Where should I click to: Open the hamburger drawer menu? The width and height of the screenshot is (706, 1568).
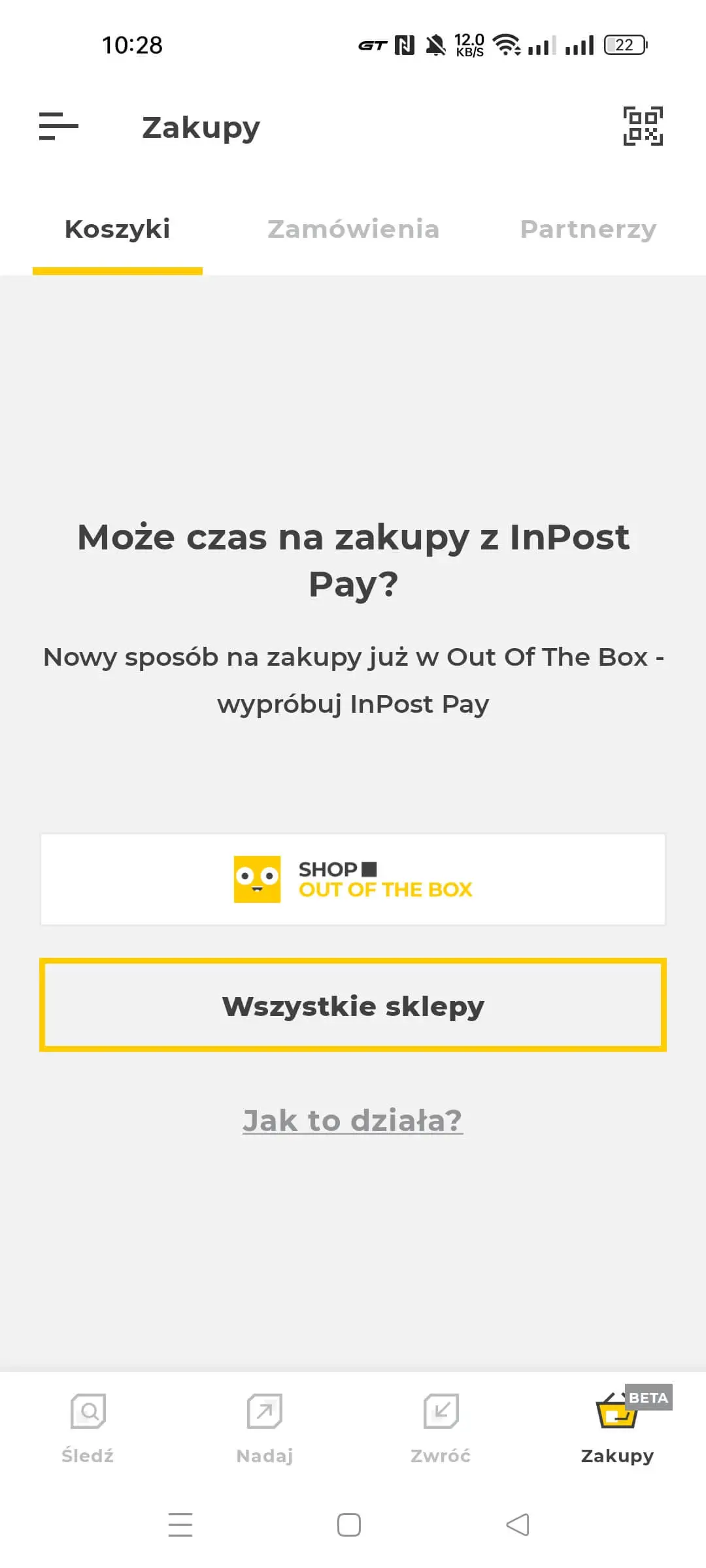pyautogui.click(x=58, y=126)
